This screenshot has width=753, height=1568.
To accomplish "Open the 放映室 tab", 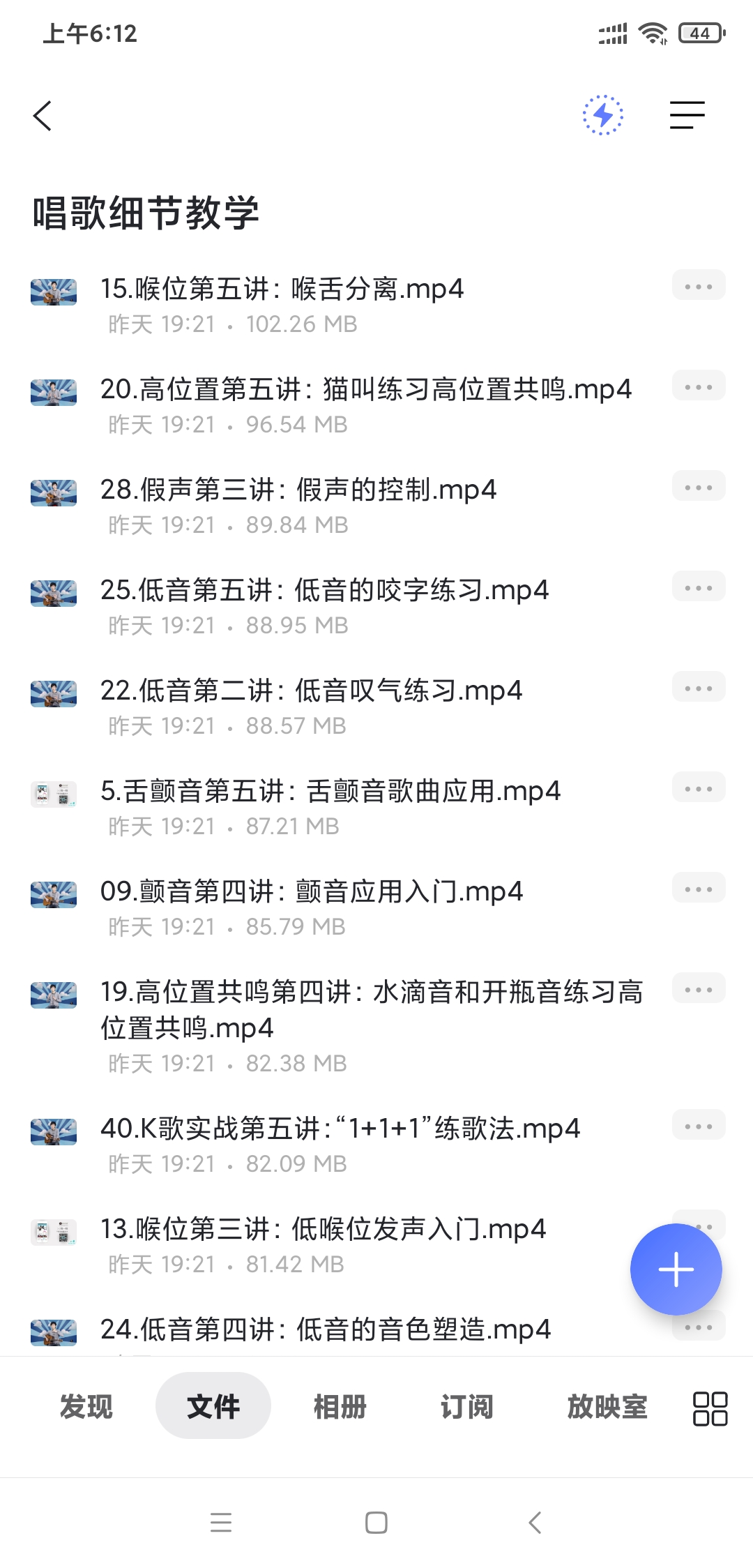I will tap(607, 1406).
